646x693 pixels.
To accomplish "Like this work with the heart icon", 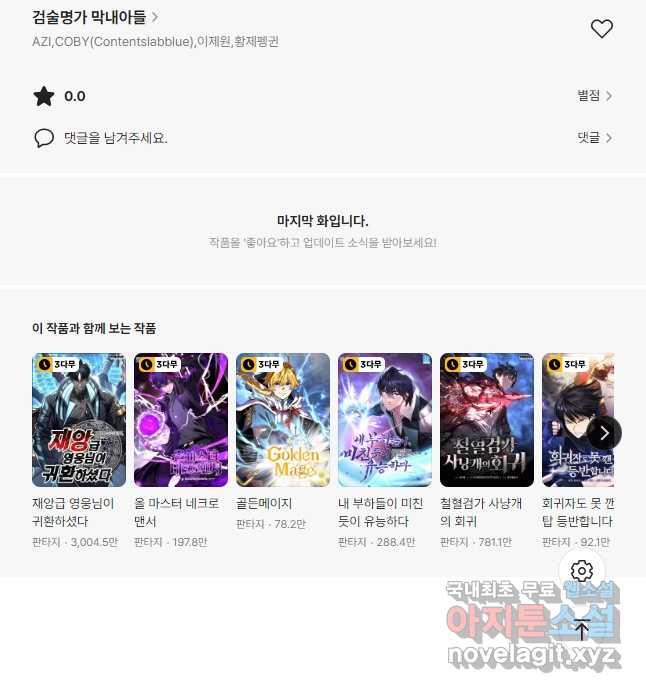I will (x=601, y=29).
